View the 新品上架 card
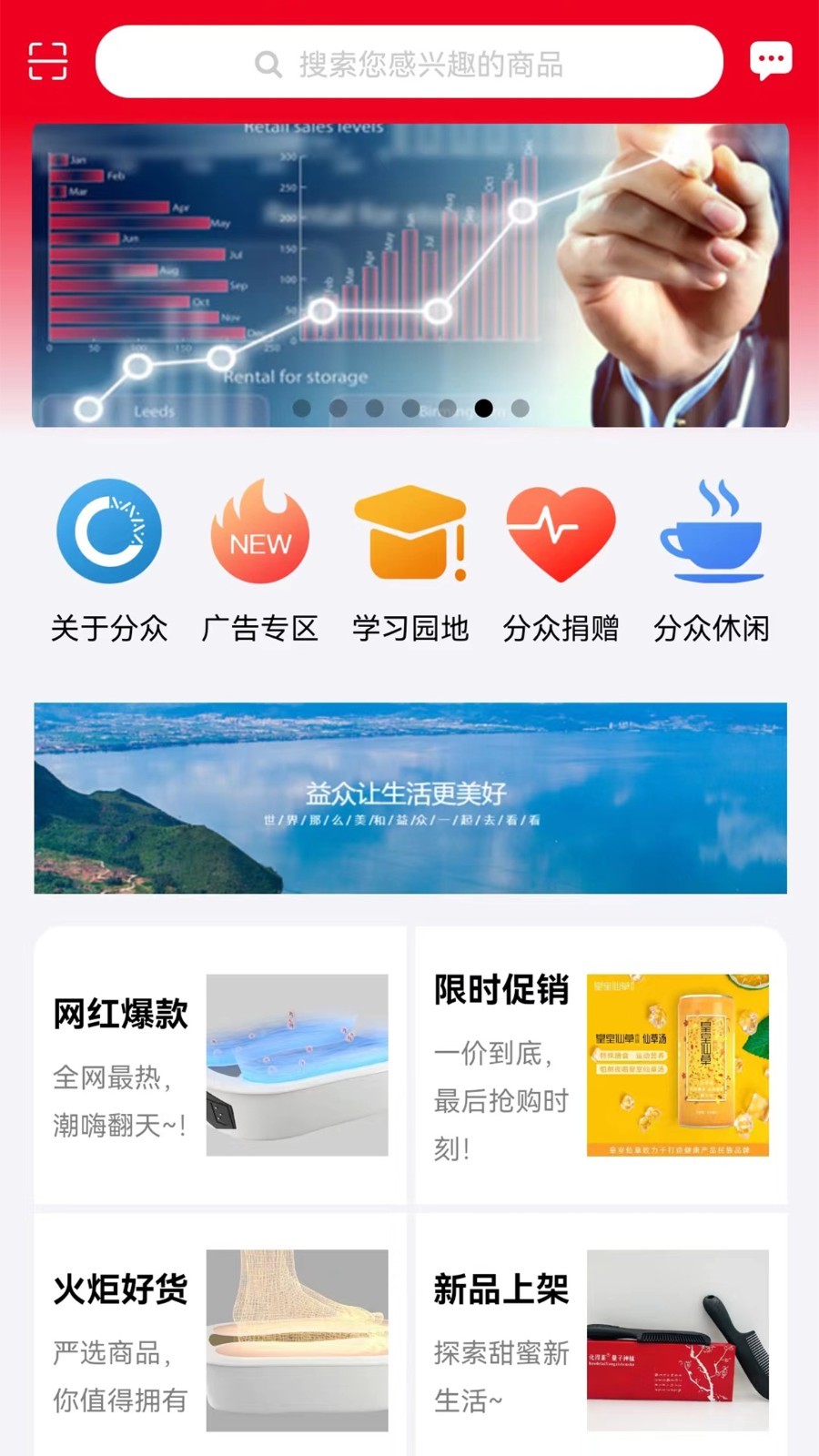Viewport: 819px width, 1456px height. tap(601, 1335)
